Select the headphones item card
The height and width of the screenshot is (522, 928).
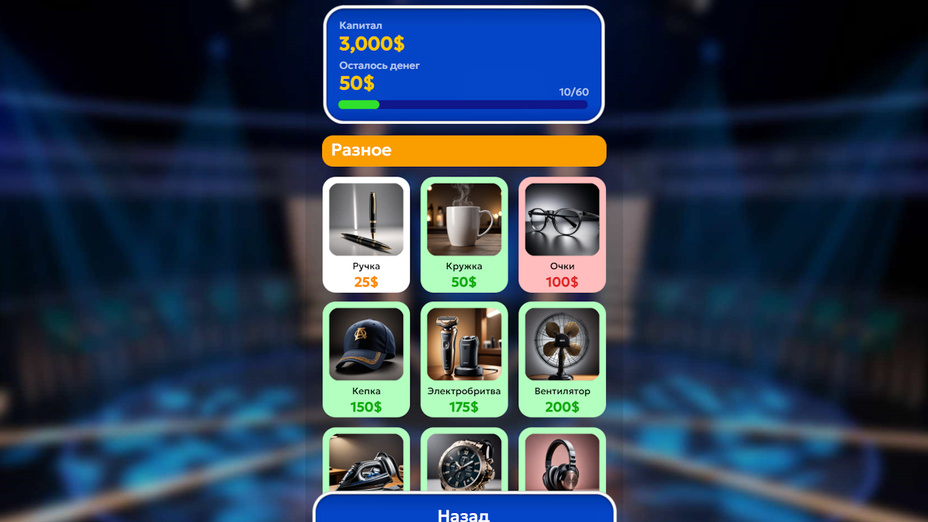click(562, 461)
